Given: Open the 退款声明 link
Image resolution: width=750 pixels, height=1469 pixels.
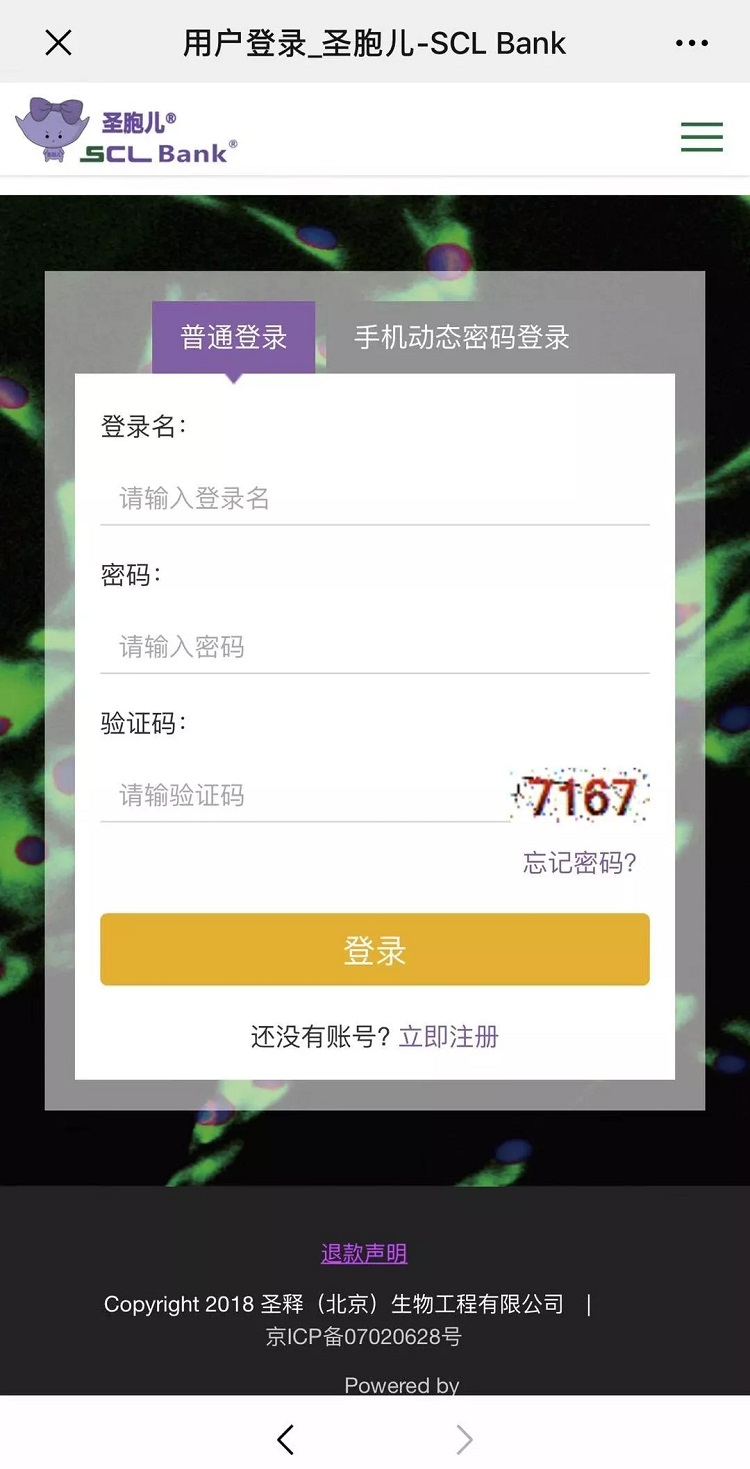Looking at the screenshot, I should 364,1254.
